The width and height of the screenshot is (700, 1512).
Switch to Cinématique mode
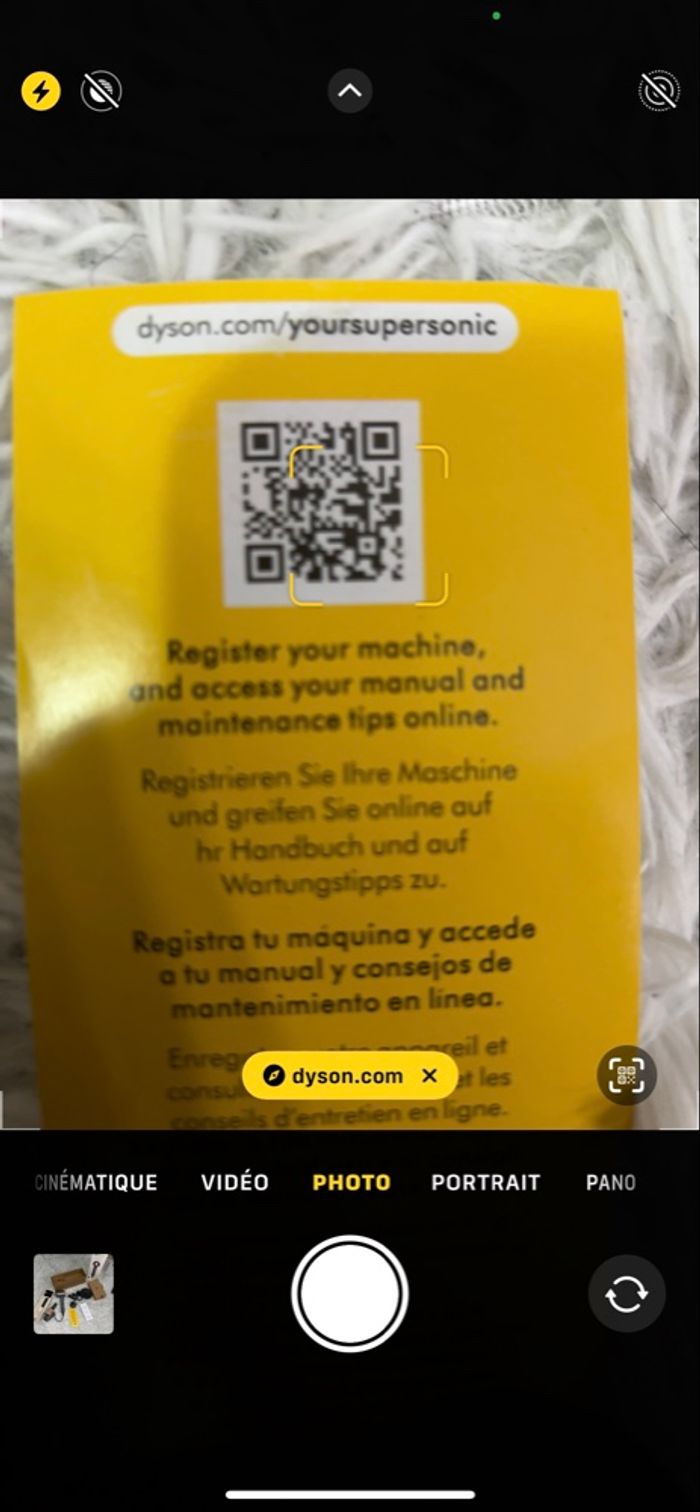point(96,1182)
